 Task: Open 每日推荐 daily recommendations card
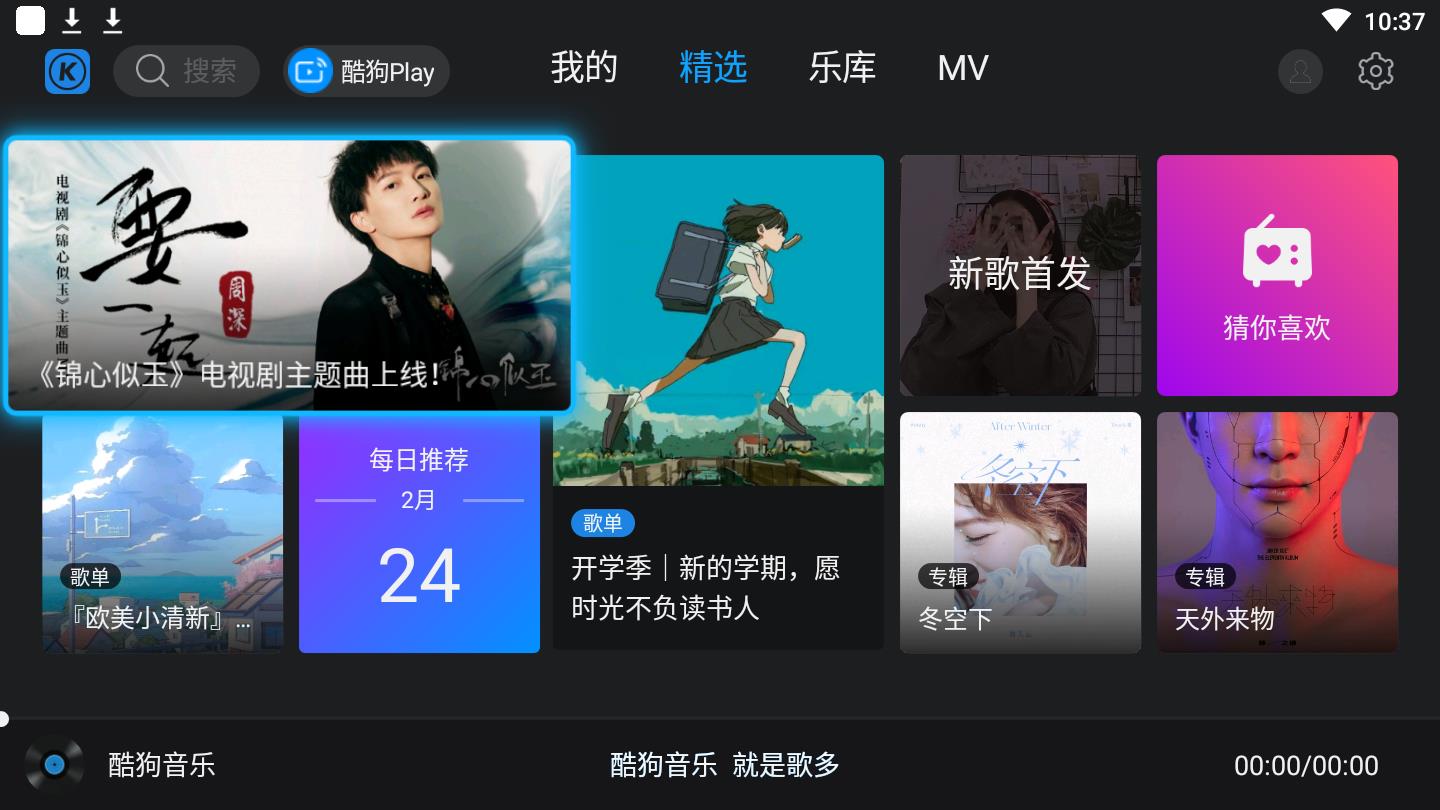pyautogui.click(x=419, y=535)
